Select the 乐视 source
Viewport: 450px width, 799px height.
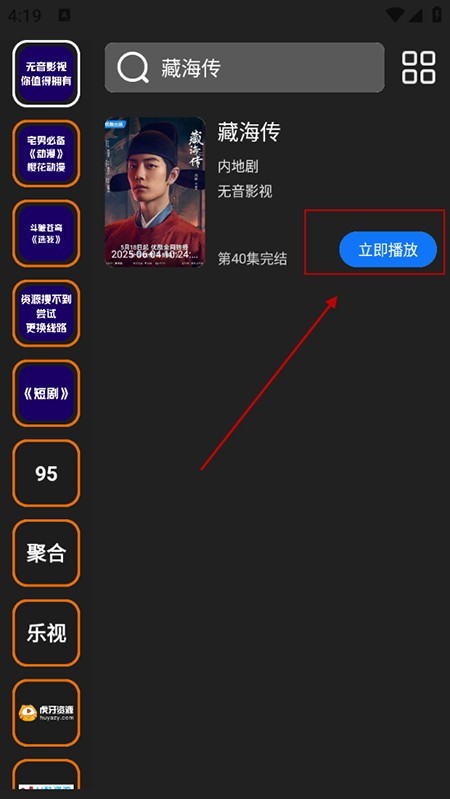coord(46,633)
